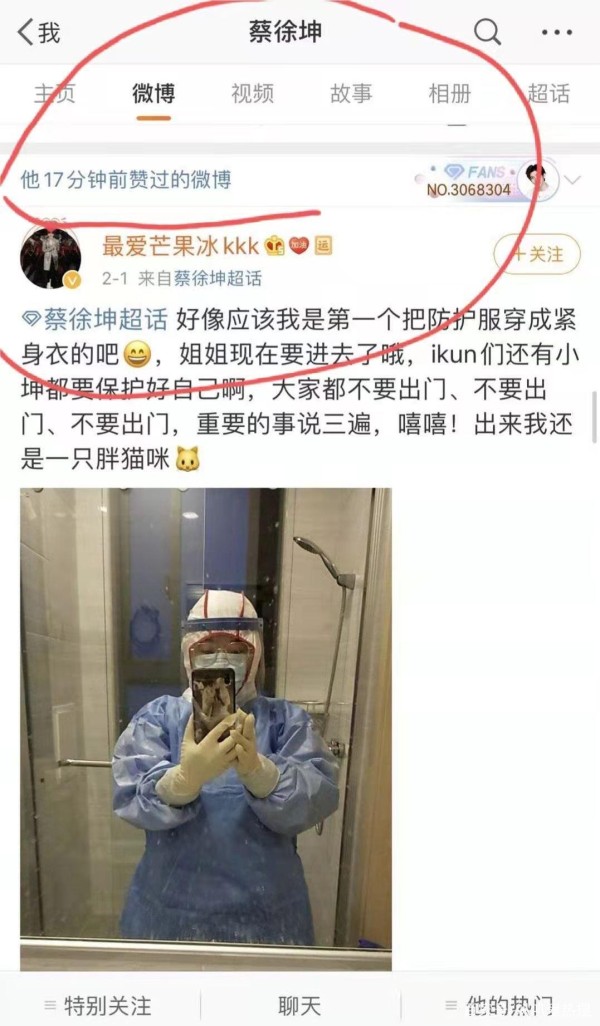
Task: Expand the chevron next to FANS badge
Action: click(573, 181)
